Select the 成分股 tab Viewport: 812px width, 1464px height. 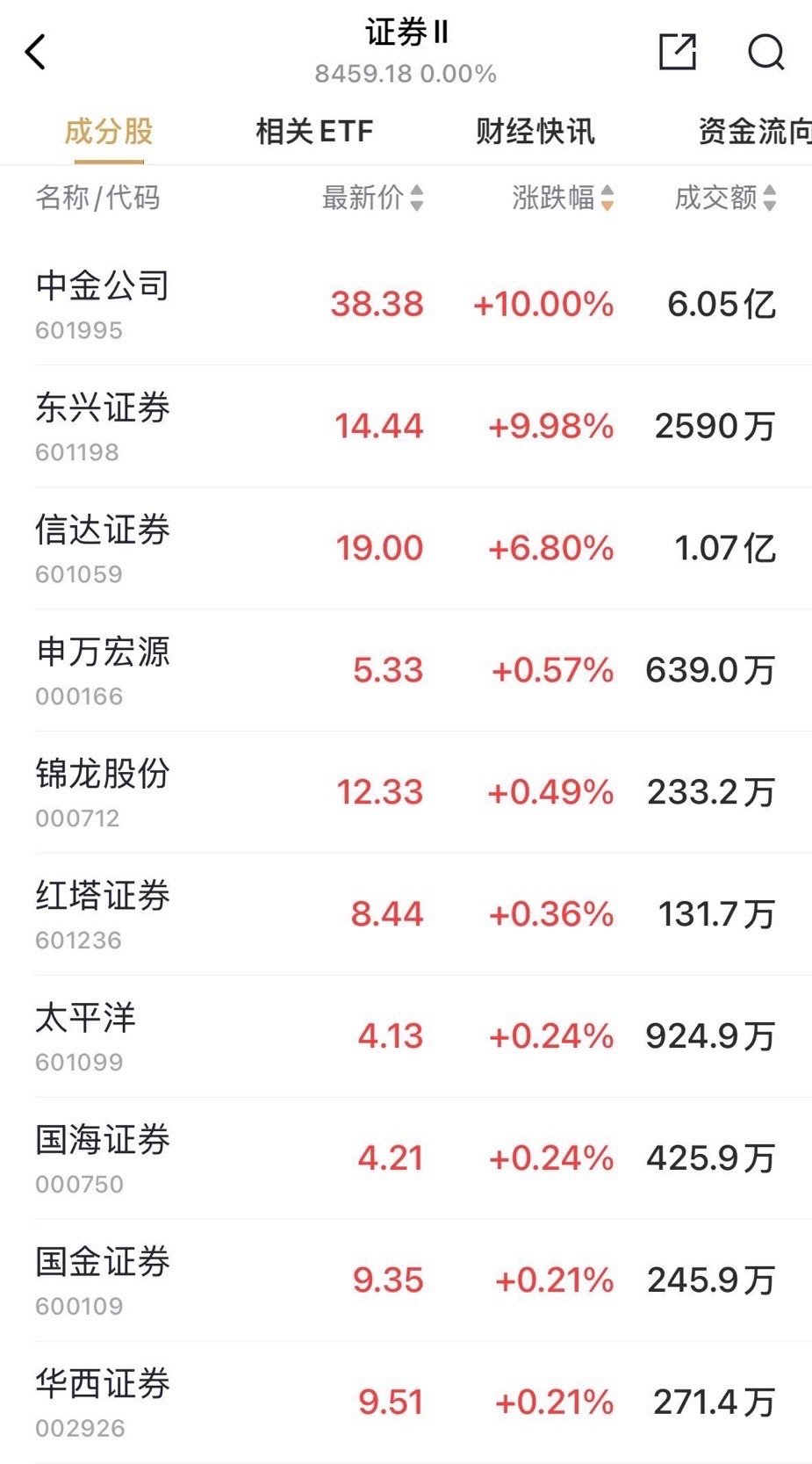(109, 132)
